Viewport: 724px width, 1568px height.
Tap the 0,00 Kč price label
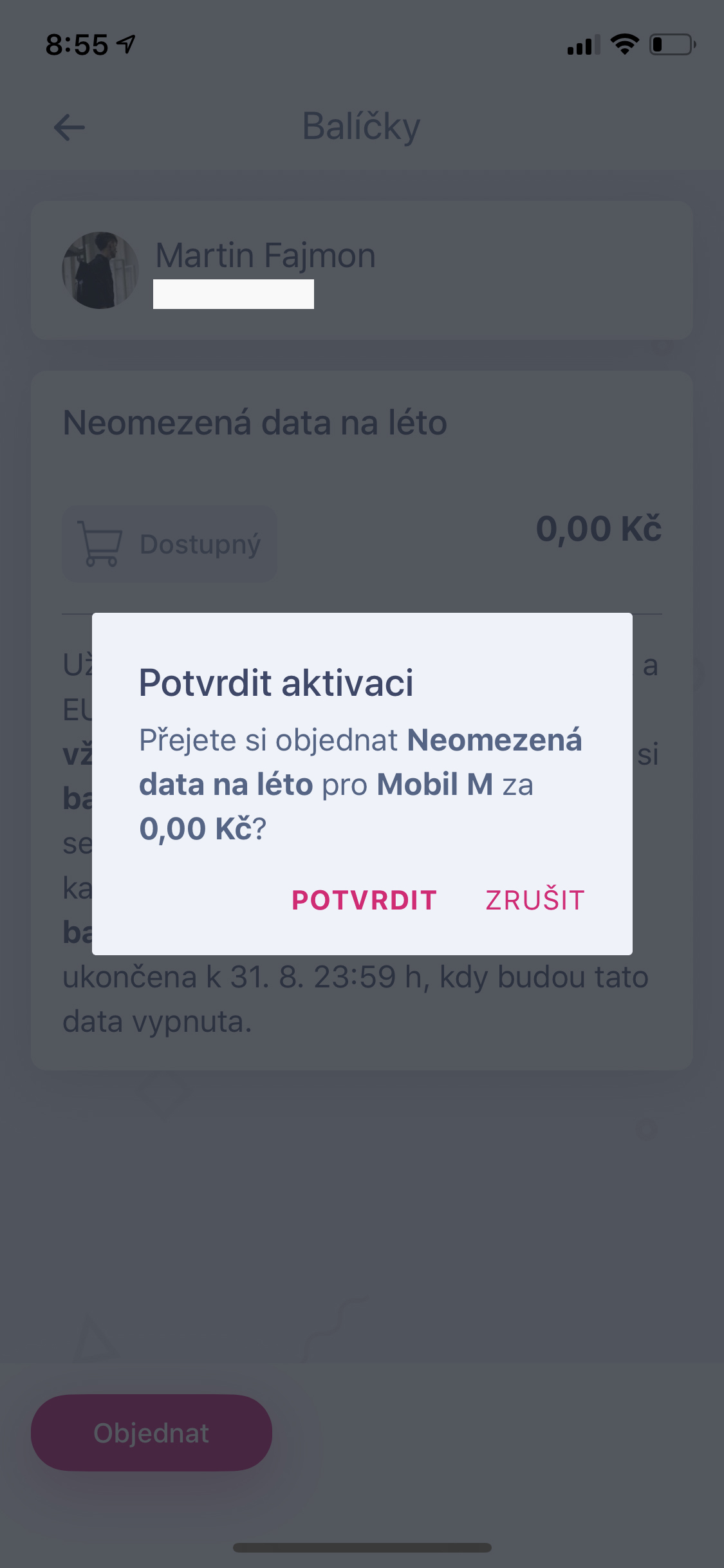(x=599, y=529)
